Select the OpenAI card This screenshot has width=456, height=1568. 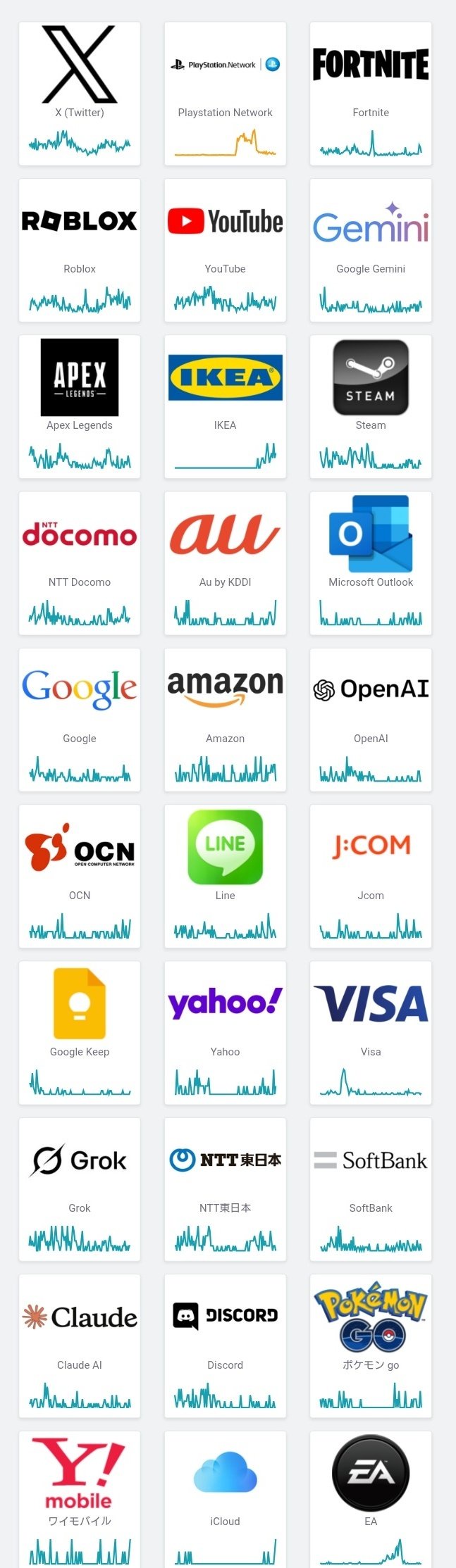371,720
